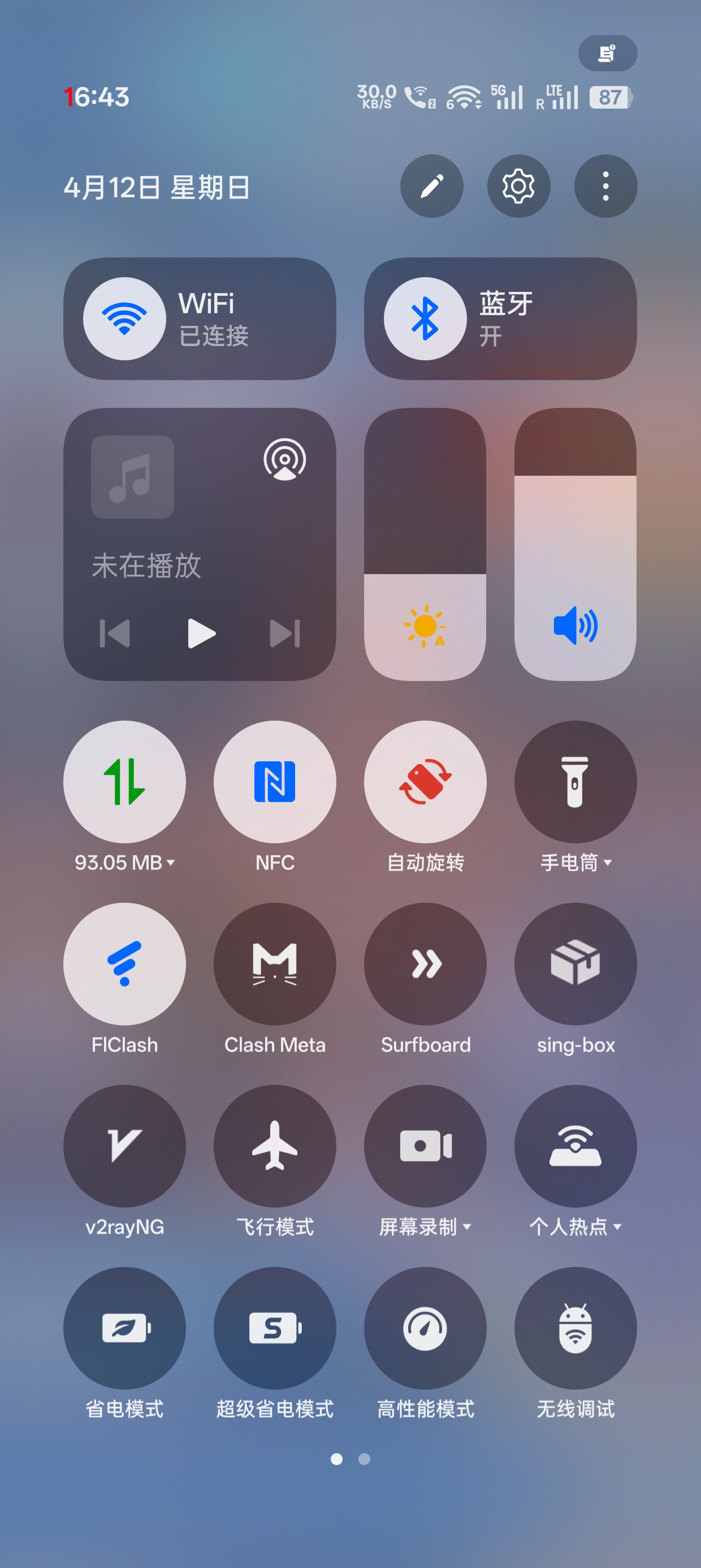Enable airplane mode (飞行模式)
701x1568 pixels.
pyautogui.click(x=275, y=1145)
